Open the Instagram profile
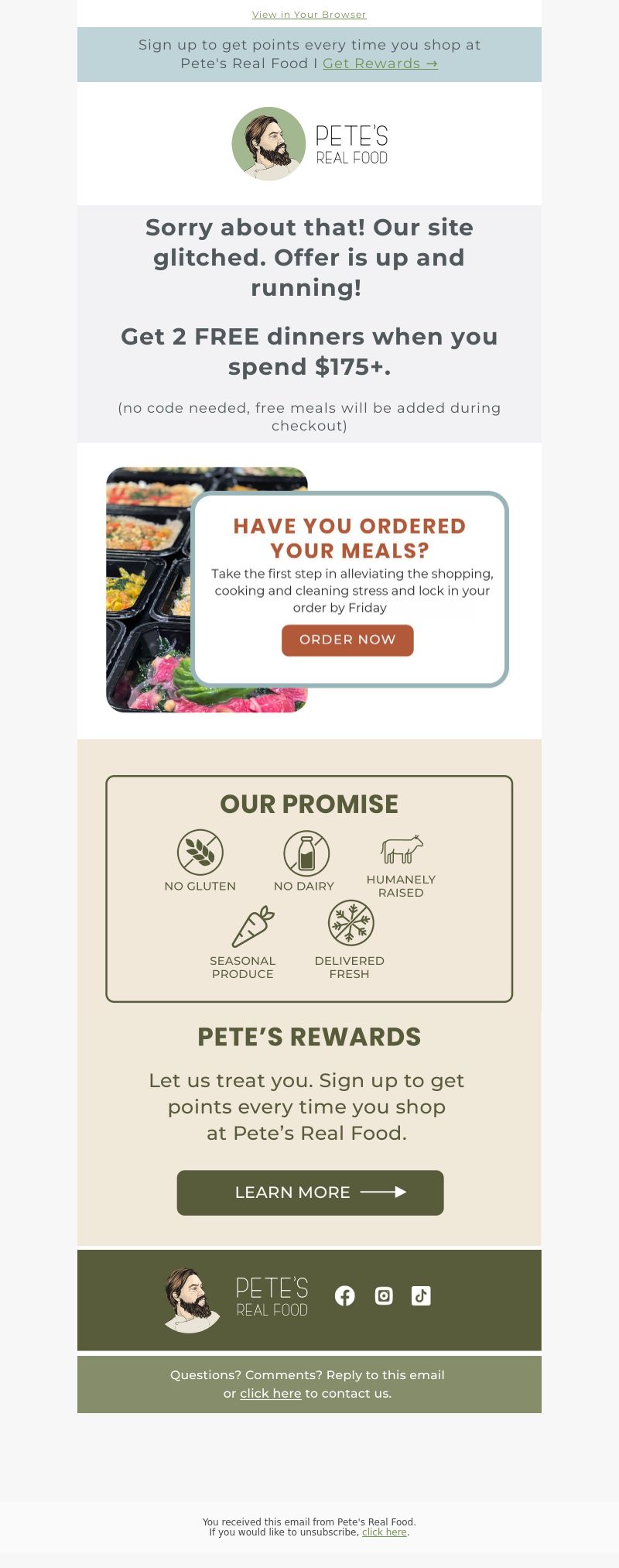Image resolution: width=619 pixels, height=1568 pixels. (x=384, y=1295)
